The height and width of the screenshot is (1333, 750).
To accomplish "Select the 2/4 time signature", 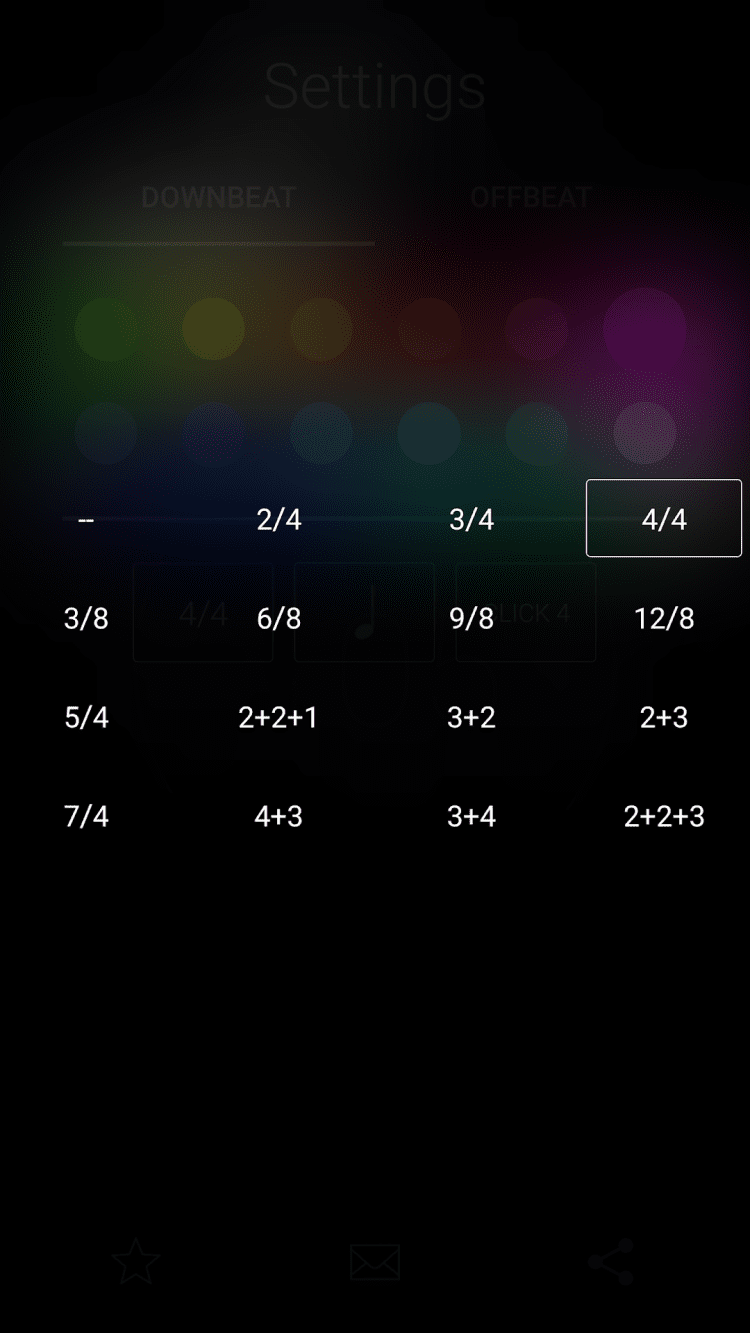I will coord(279,519).
